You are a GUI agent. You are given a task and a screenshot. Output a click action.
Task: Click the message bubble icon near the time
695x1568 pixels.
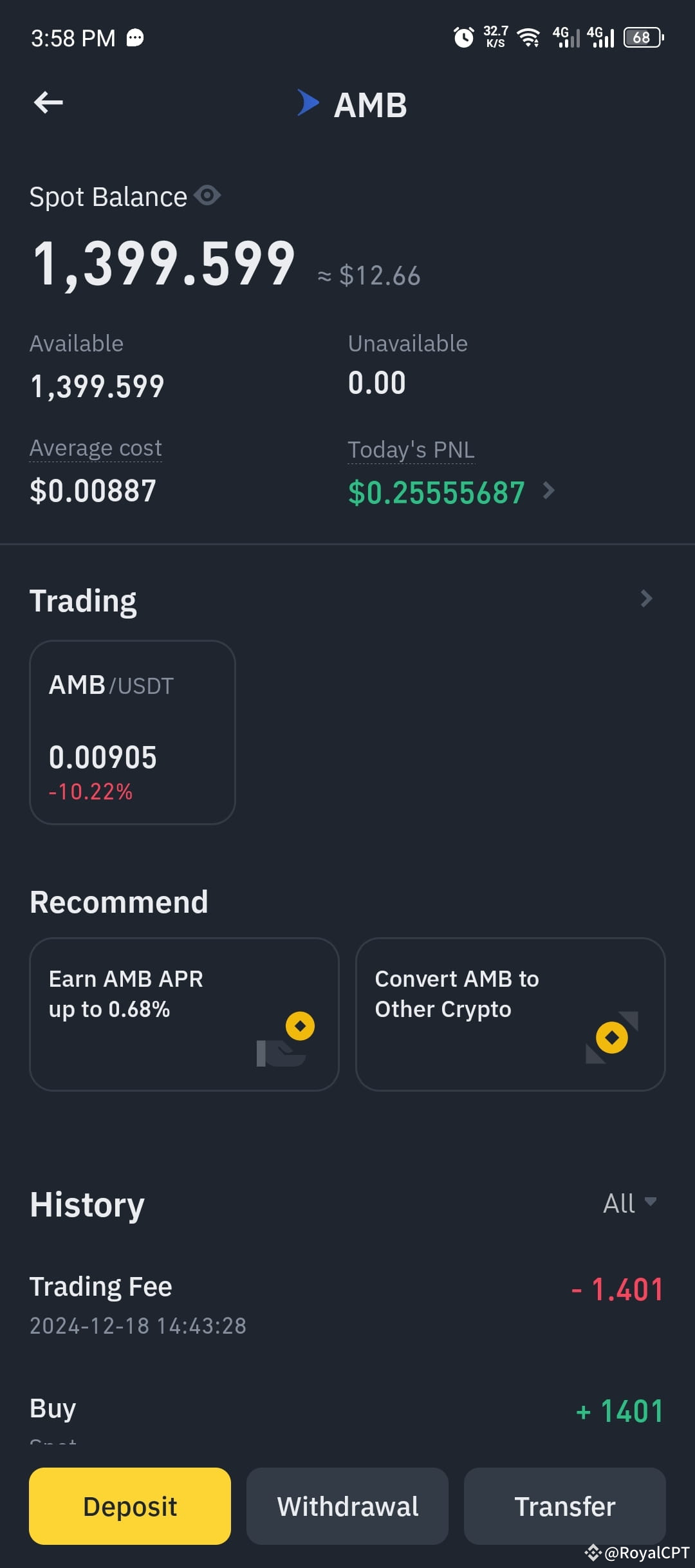pos(134,38)
